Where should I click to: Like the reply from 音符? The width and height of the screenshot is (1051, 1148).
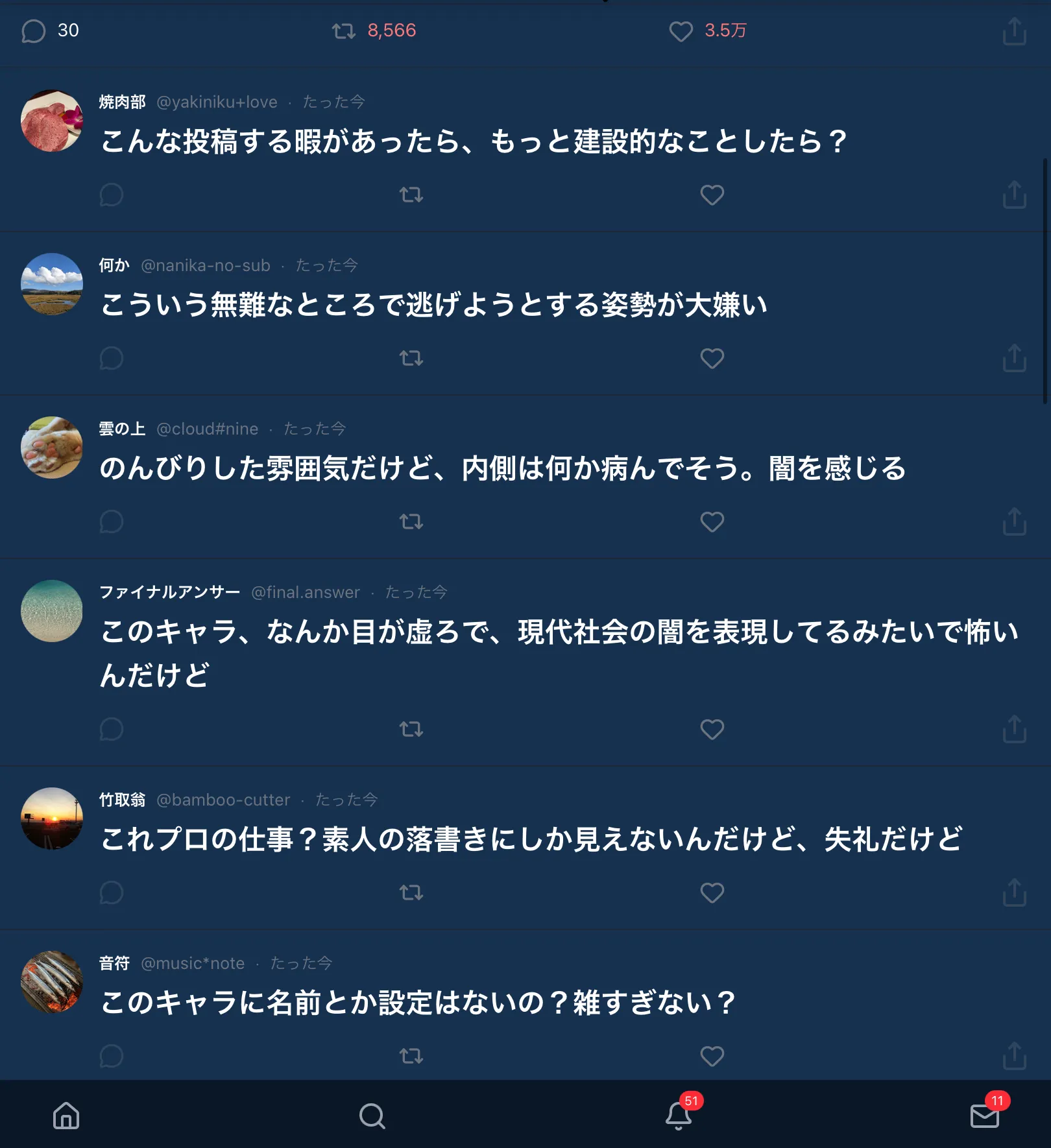[x=712, y=1056]
